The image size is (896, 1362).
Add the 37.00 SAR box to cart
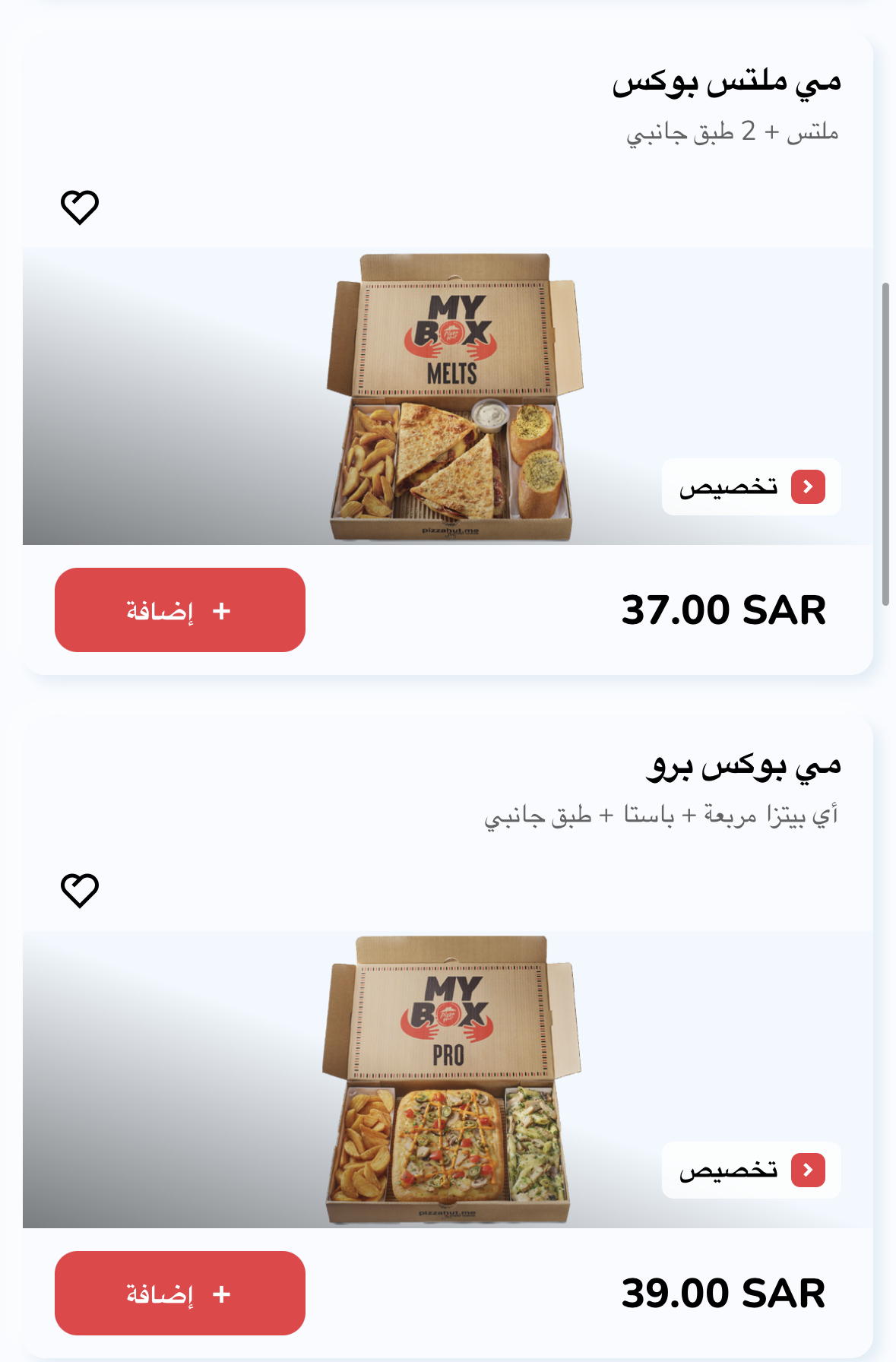(x=180, y=610)
